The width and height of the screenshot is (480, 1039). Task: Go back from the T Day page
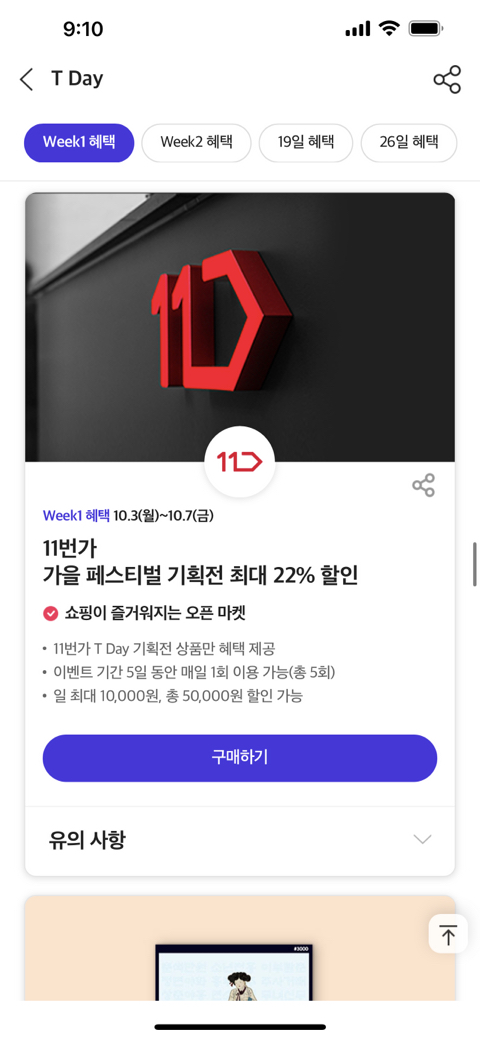click(x=26, y=80)
